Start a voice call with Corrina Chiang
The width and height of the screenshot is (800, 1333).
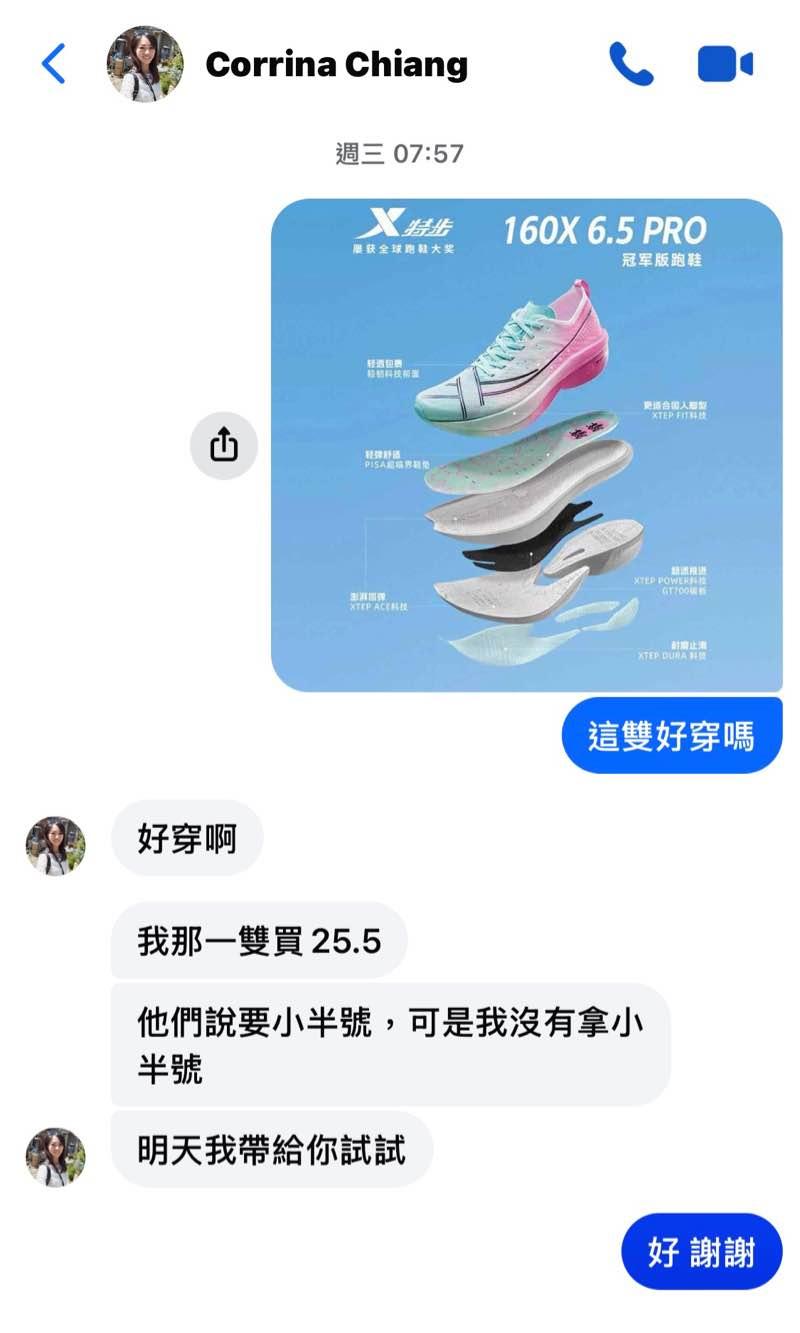631,65
